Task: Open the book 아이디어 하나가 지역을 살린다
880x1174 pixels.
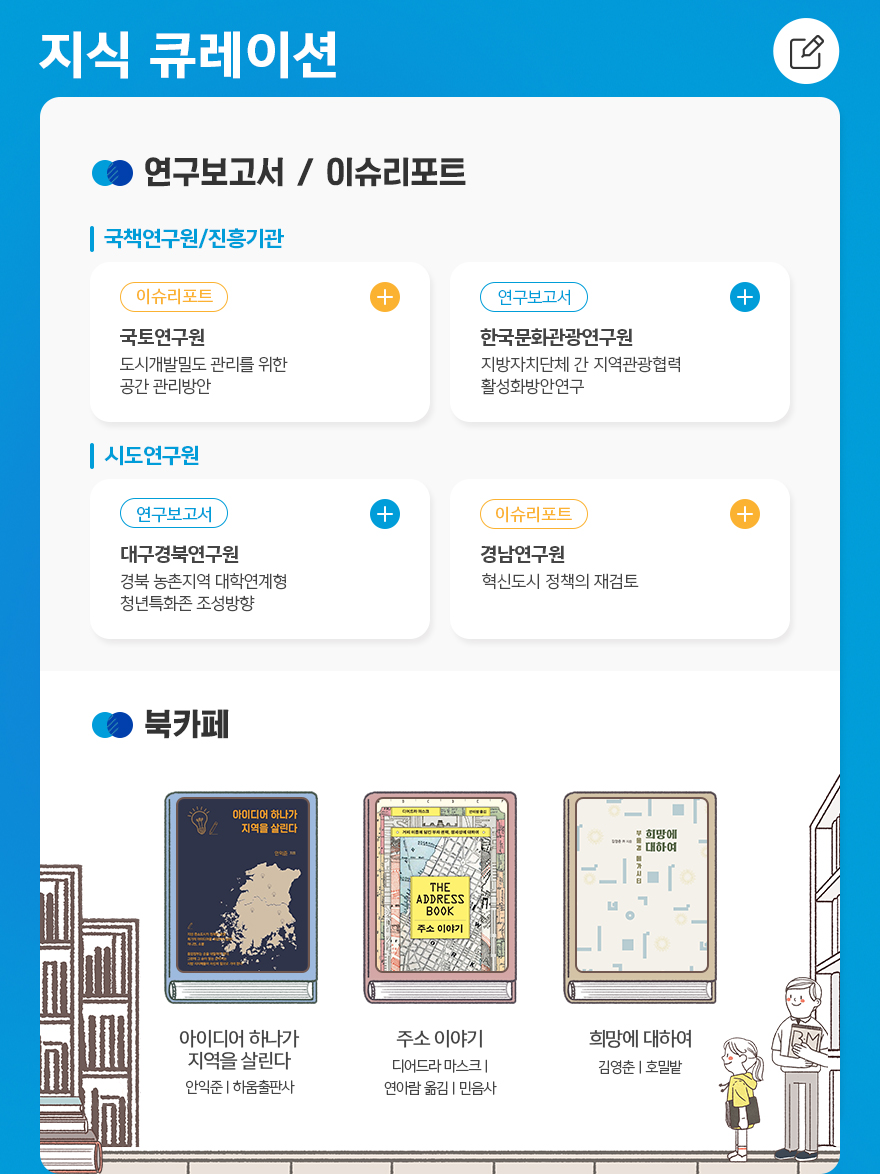Action: tap(241, 897)
